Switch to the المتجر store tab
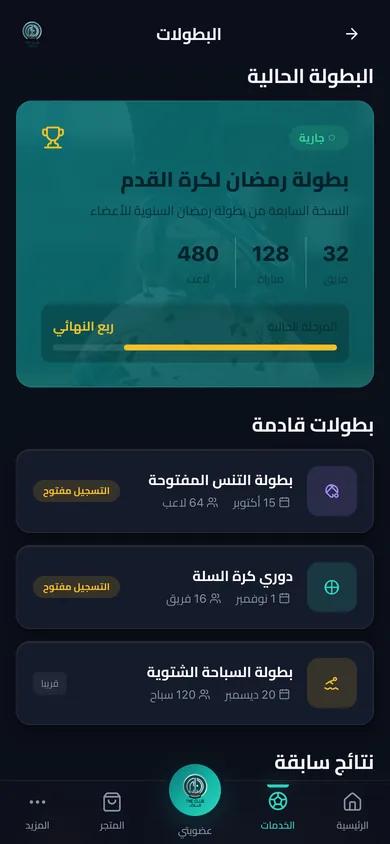The width and height of the screenshot is (390, 844). tap(111, 811)
